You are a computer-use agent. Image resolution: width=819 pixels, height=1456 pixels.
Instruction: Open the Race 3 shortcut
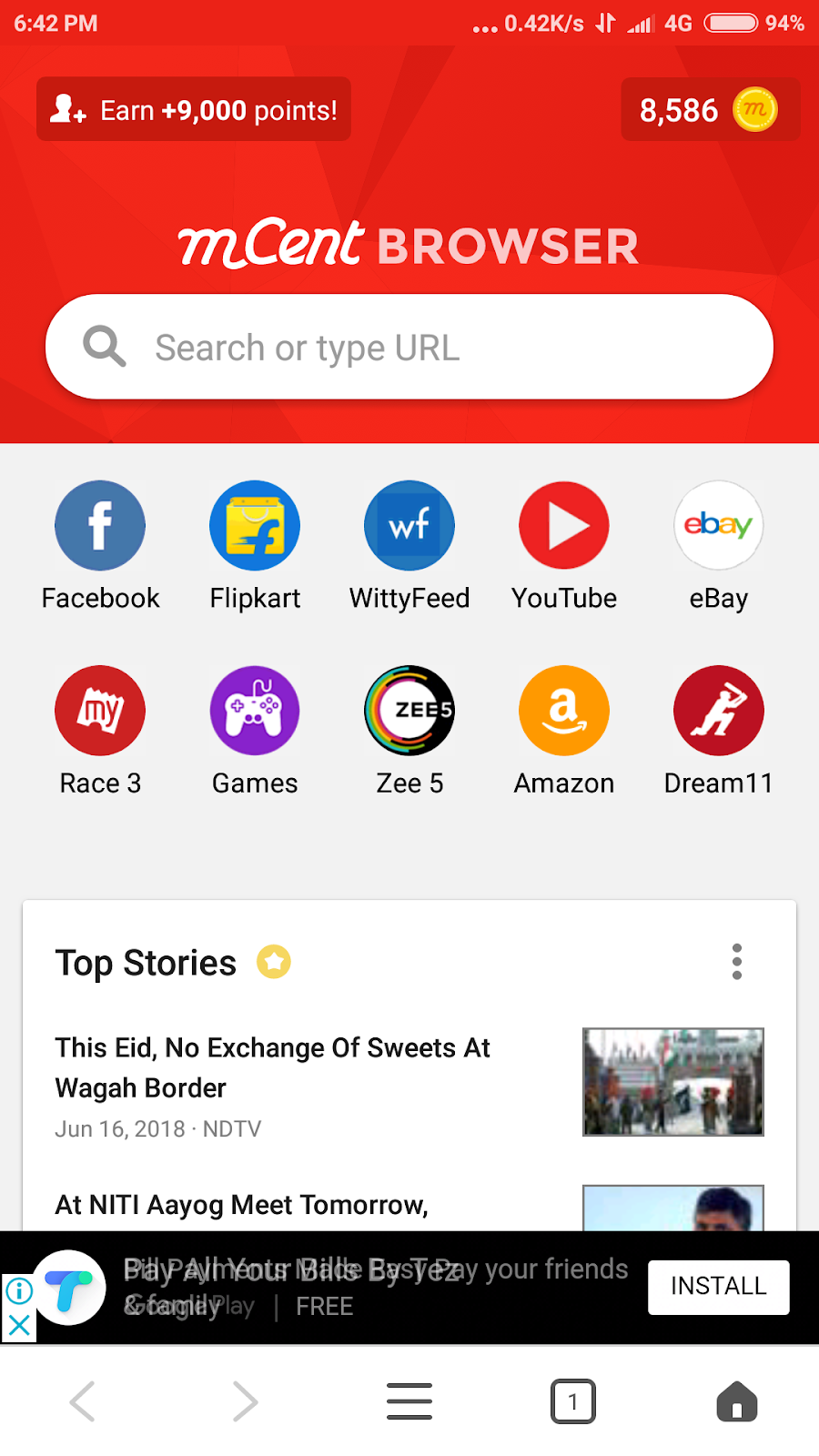pos(100,710)
